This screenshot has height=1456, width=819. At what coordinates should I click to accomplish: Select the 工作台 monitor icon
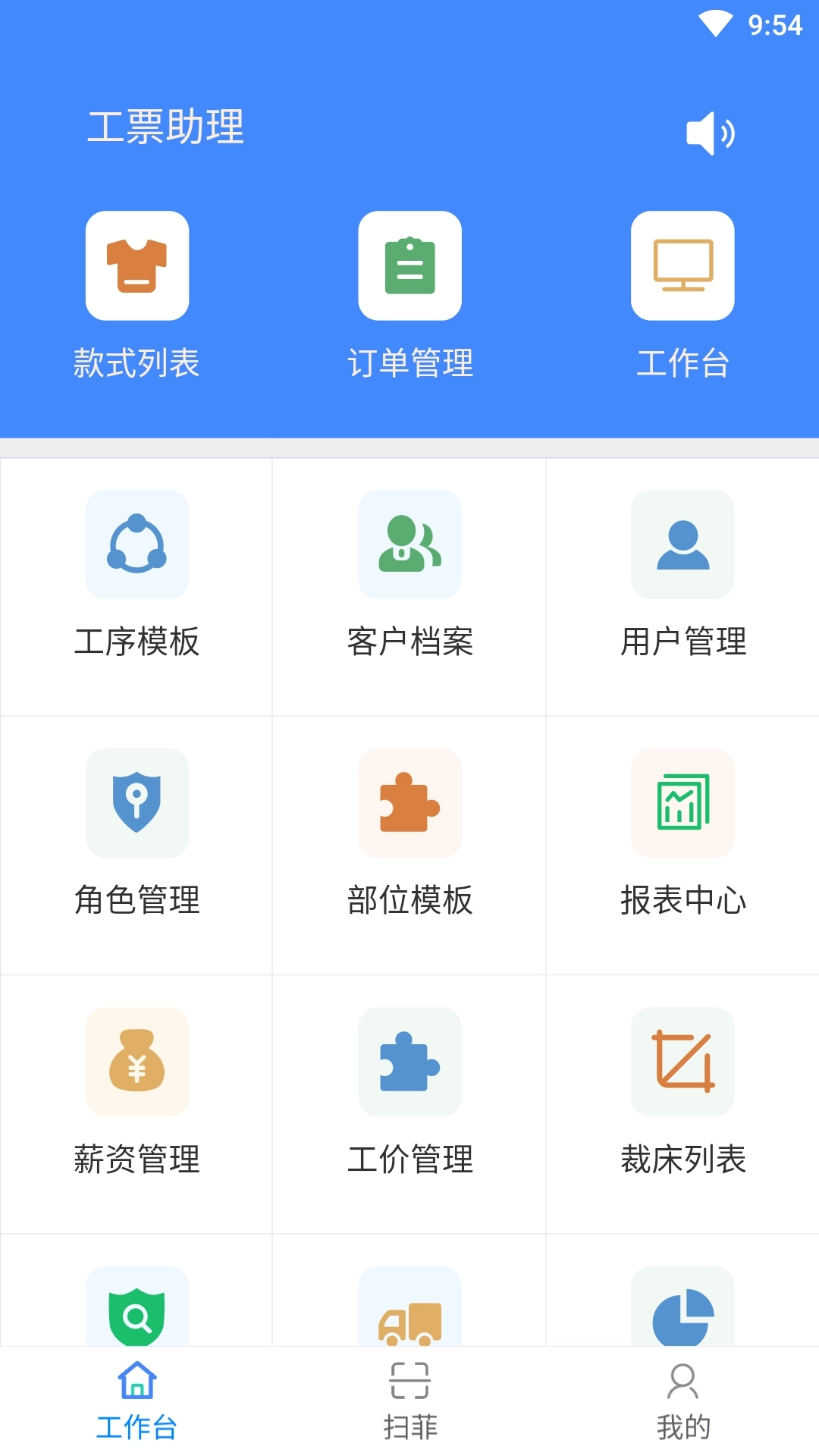(682, 265)
